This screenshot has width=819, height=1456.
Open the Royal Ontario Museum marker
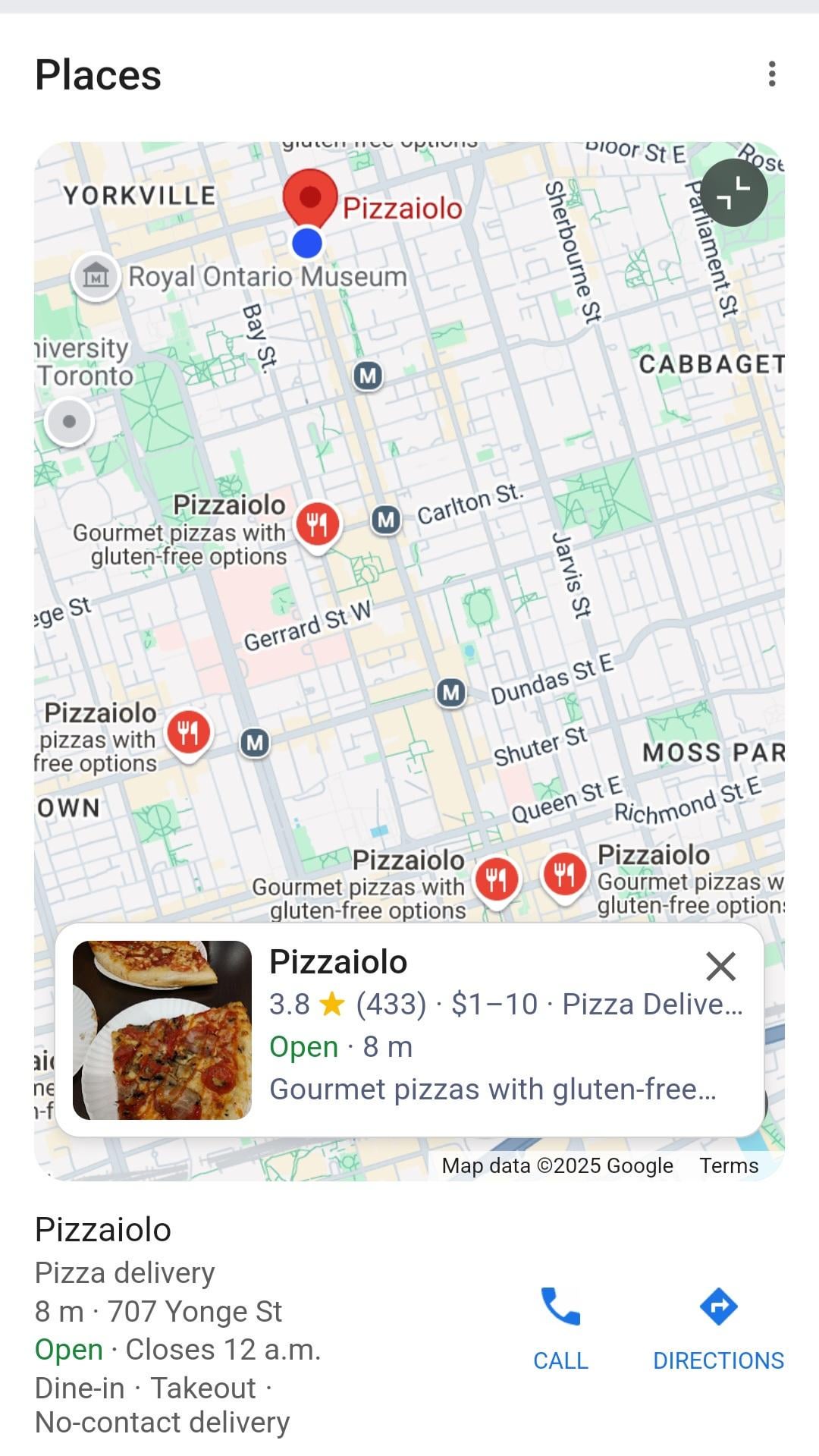96,277
